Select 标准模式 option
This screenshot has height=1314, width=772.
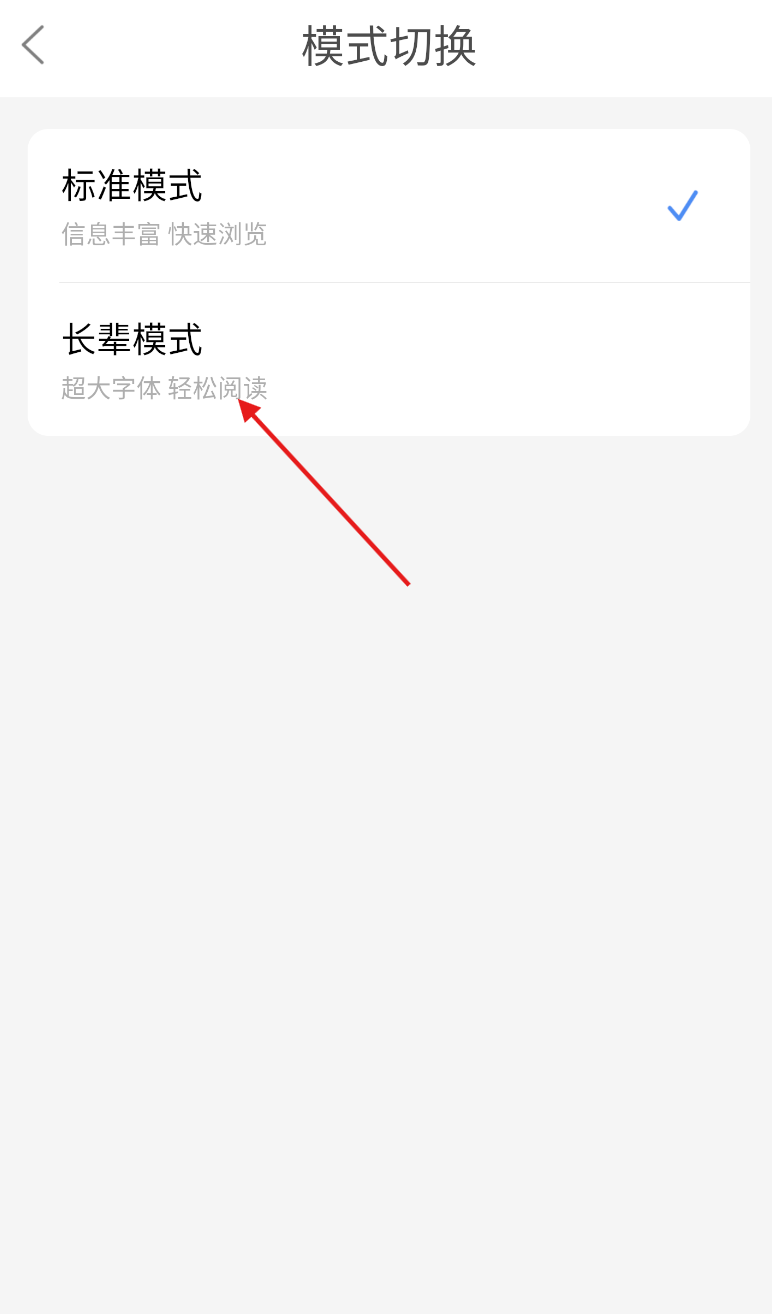[389, 206]
